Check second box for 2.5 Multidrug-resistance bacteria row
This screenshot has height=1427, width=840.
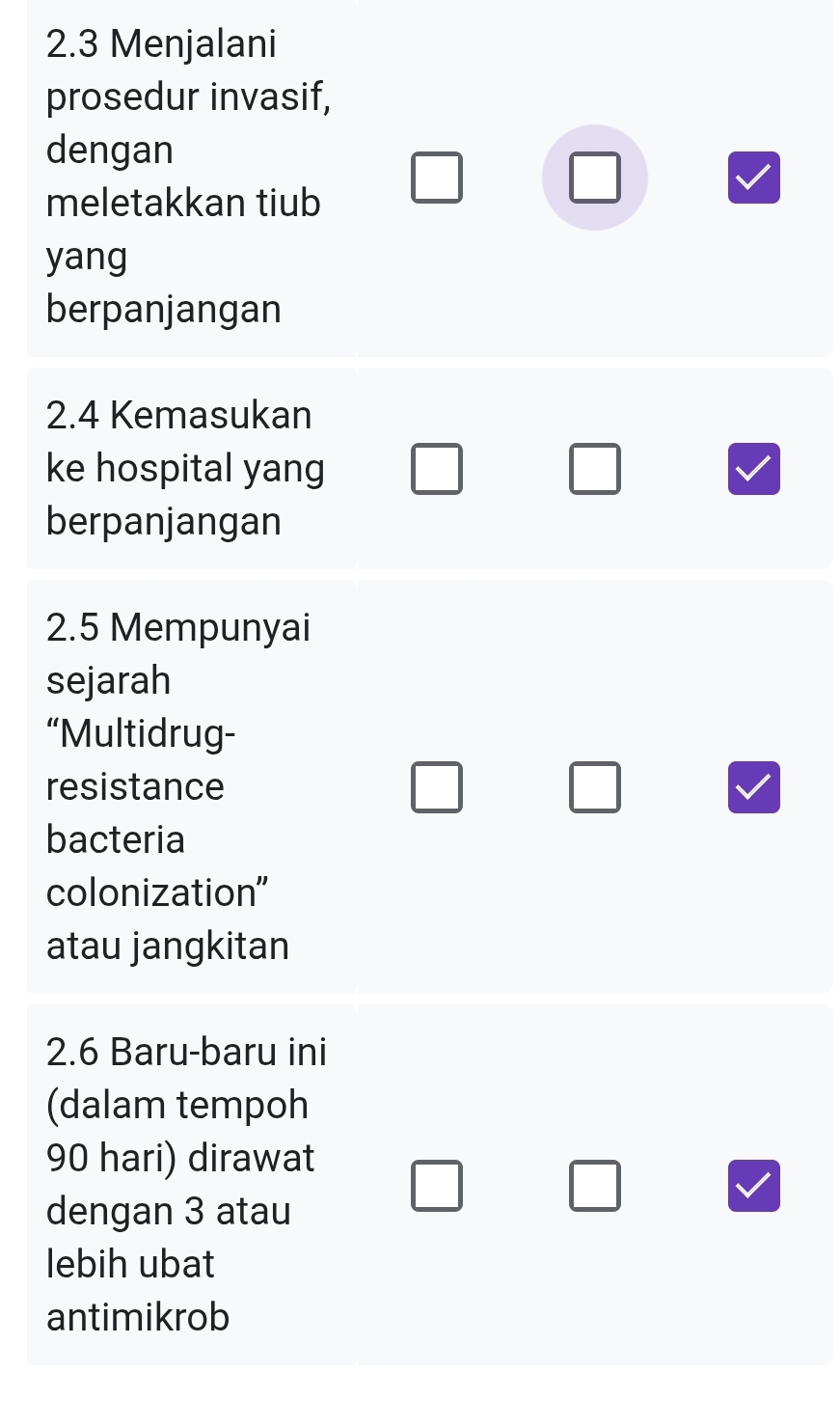(x=594, y=787)
